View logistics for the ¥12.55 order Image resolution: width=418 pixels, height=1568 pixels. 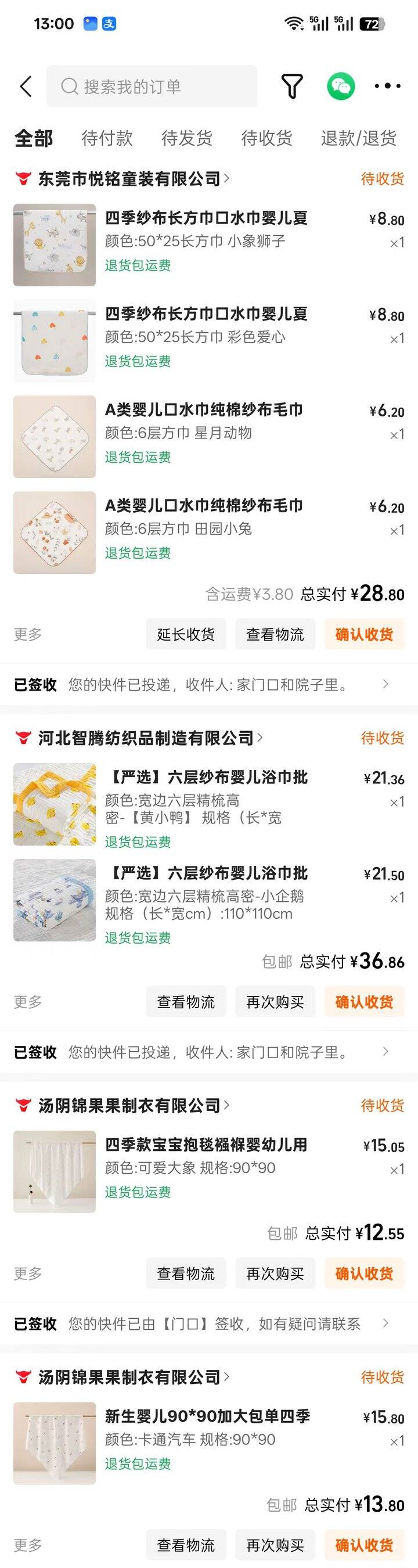[186, 1274]
